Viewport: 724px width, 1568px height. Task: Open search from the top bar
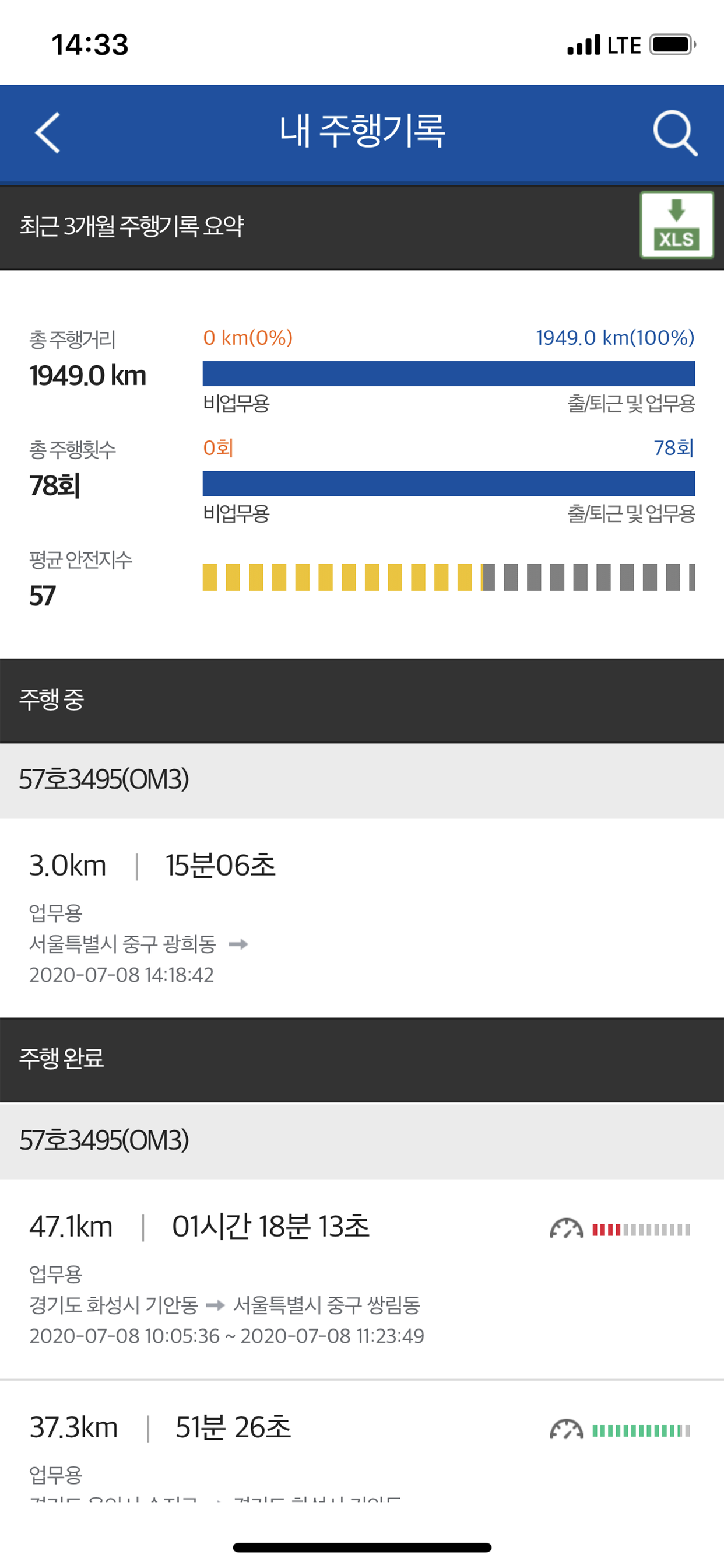point(674,132)
